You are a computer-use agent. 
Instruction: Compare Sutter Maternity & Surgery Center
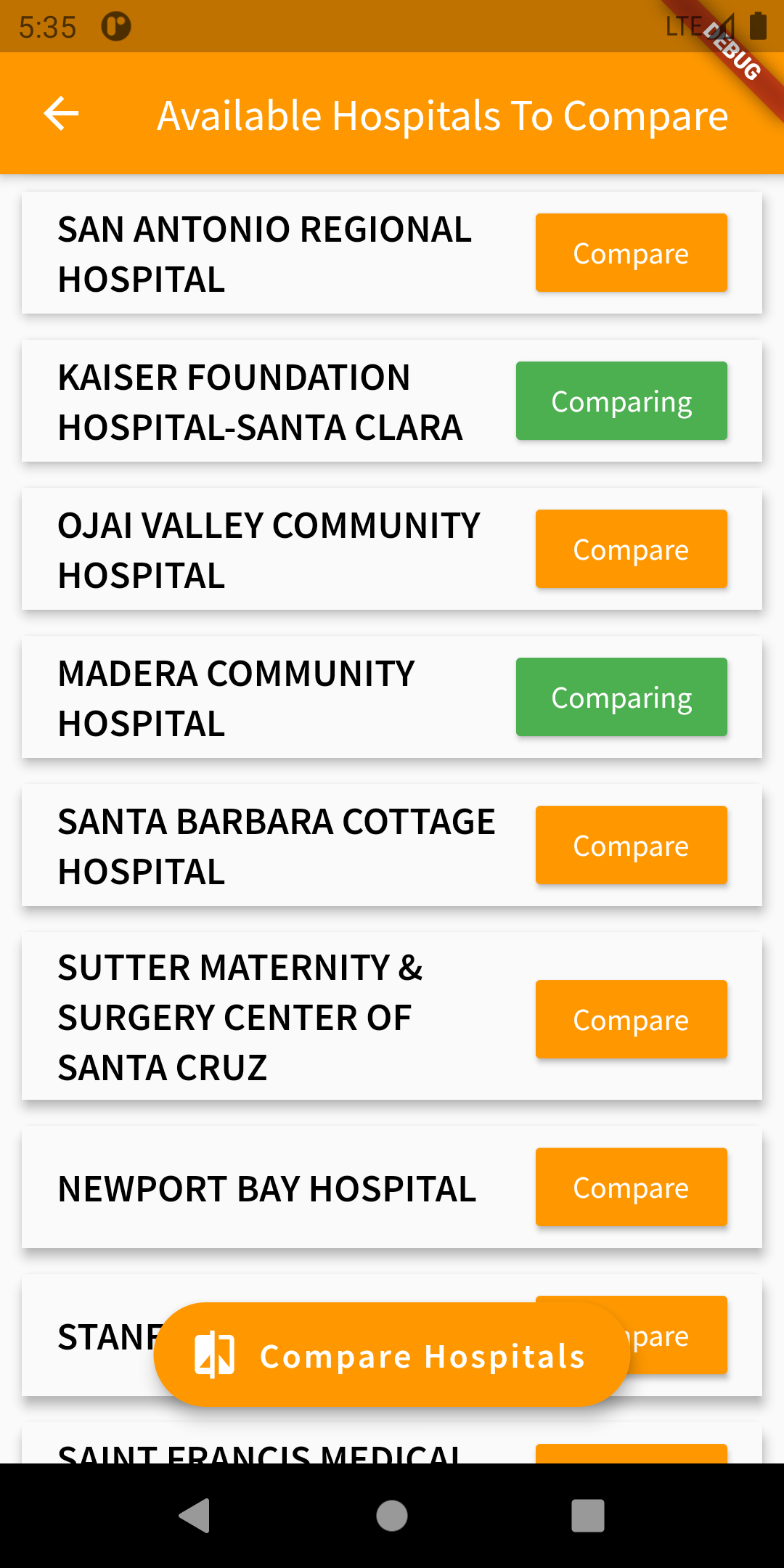[x=631, y=1019]
